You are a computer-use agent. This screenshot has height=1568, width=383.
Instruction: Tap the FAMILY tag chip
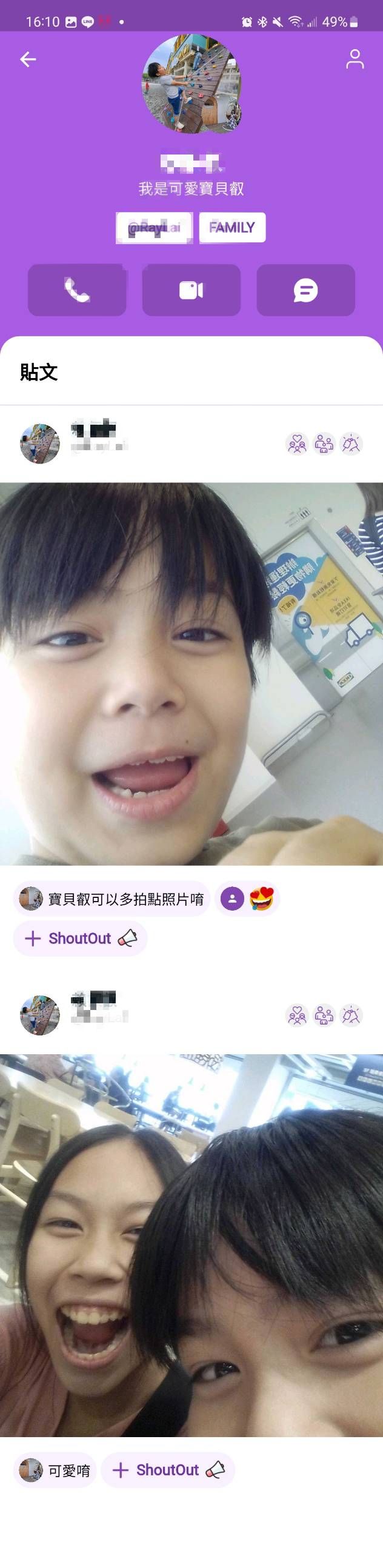click(x=232, y=228)
